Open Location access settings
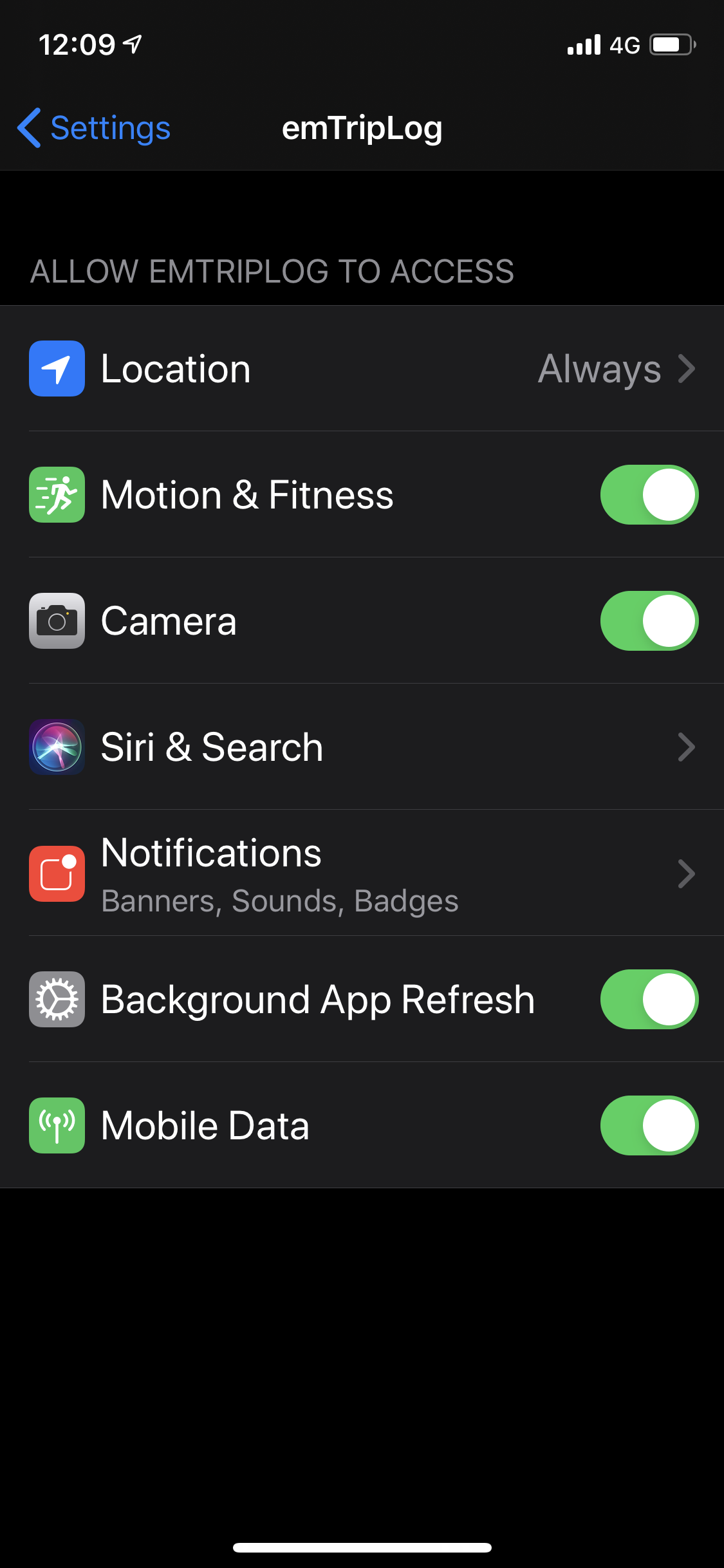The image size is (724, 1568). (x=362, y=369)
